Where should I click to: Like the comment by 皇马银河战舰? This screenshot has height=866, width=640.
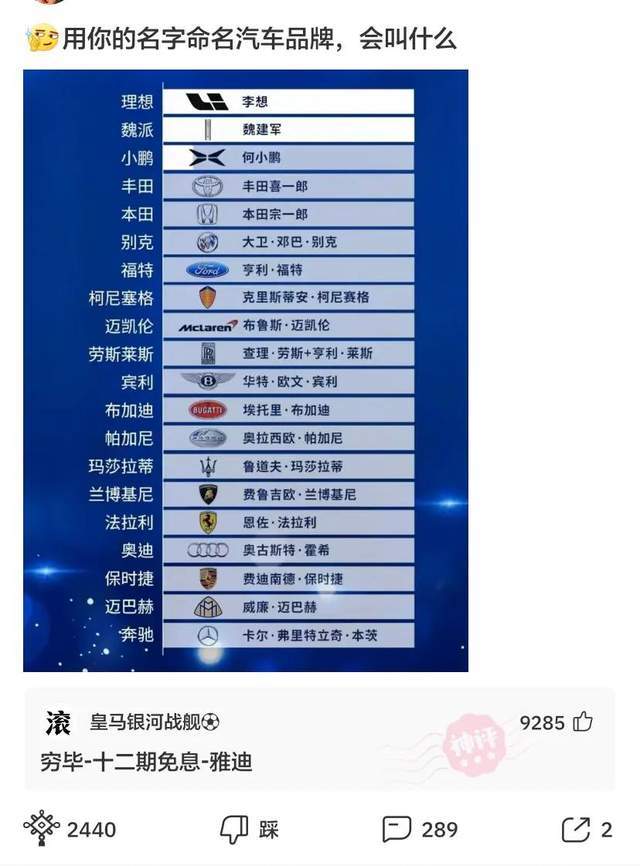[x=582, y=722]
